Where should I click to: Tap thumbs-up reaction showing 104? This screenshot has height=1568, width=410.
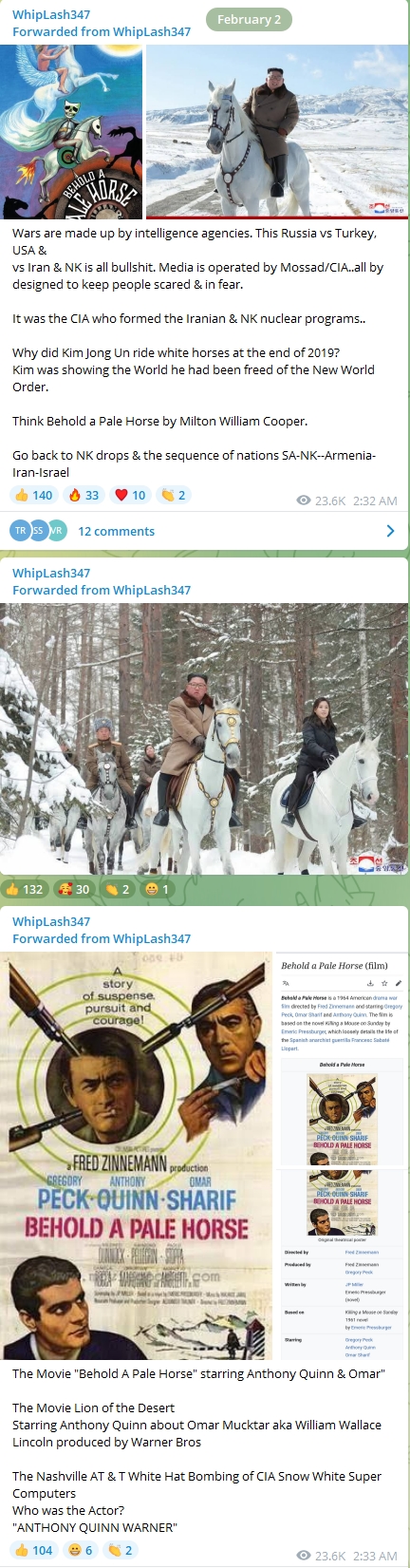point(32,1550)
